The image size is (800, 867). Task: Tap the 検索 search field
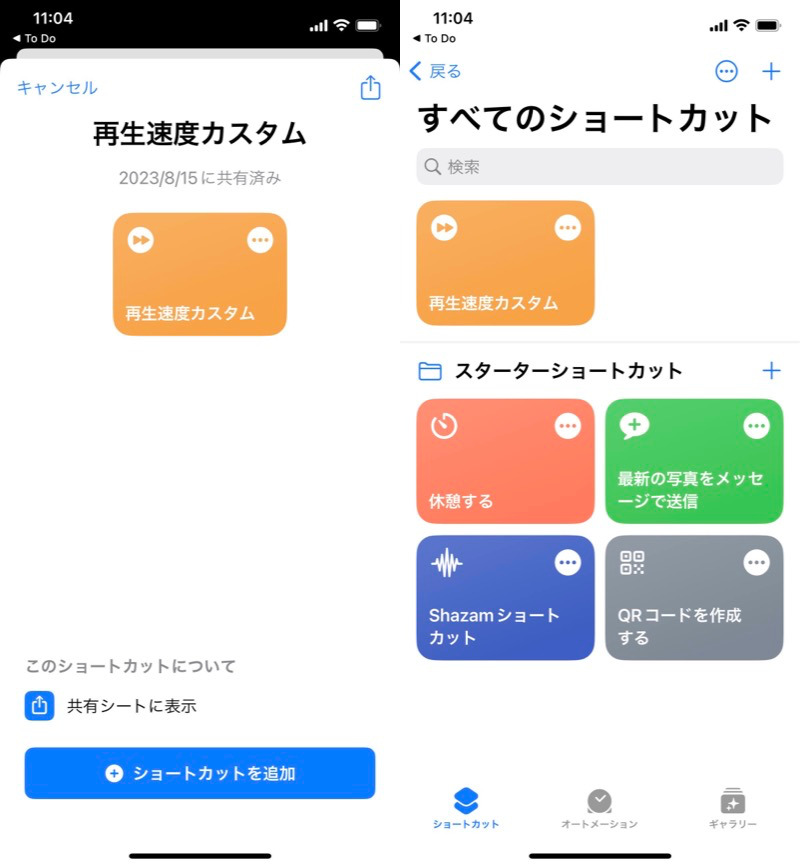(600, 167)
